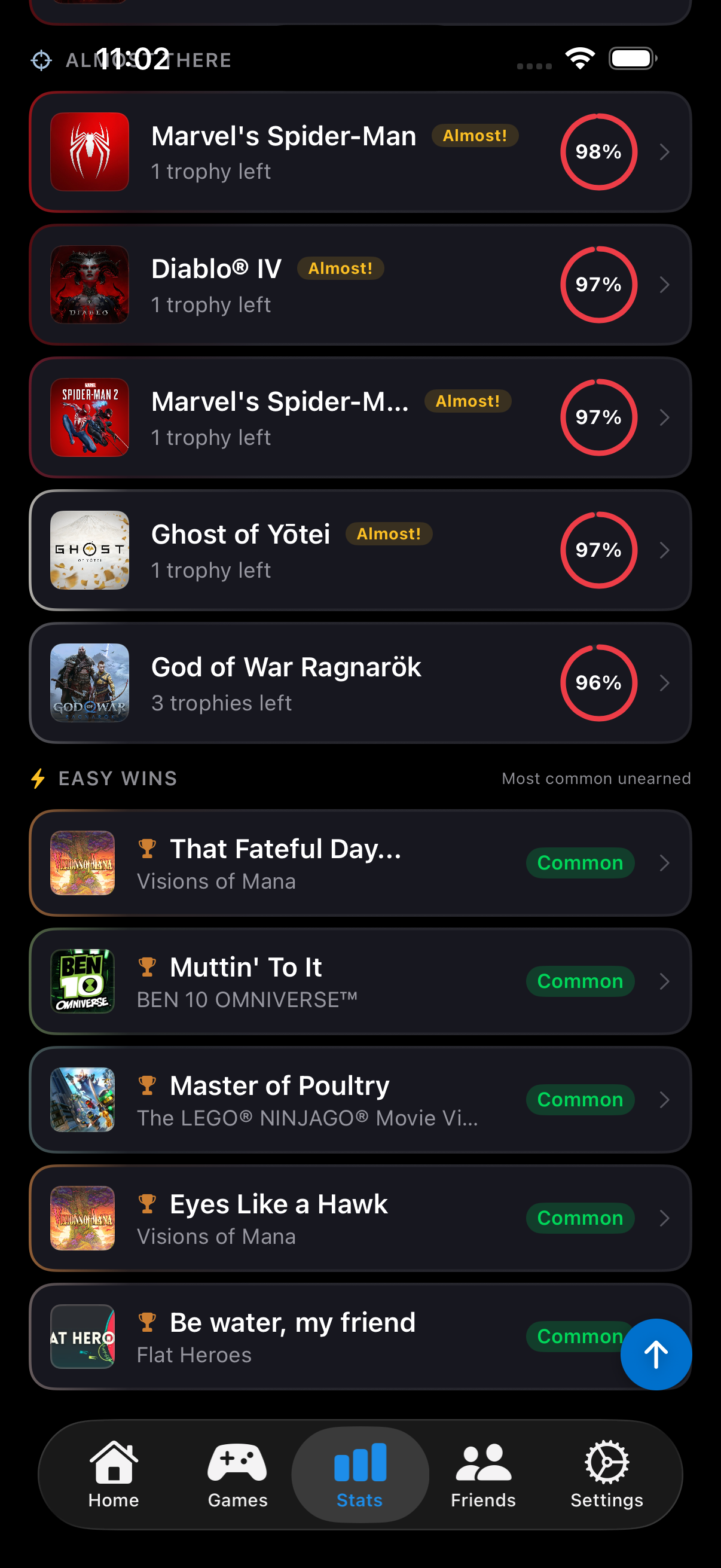Open Eyes Like a Hawk trophy
Image resolution: width=721 pixels, height=1568 pixels.
tap(360, 1218)
